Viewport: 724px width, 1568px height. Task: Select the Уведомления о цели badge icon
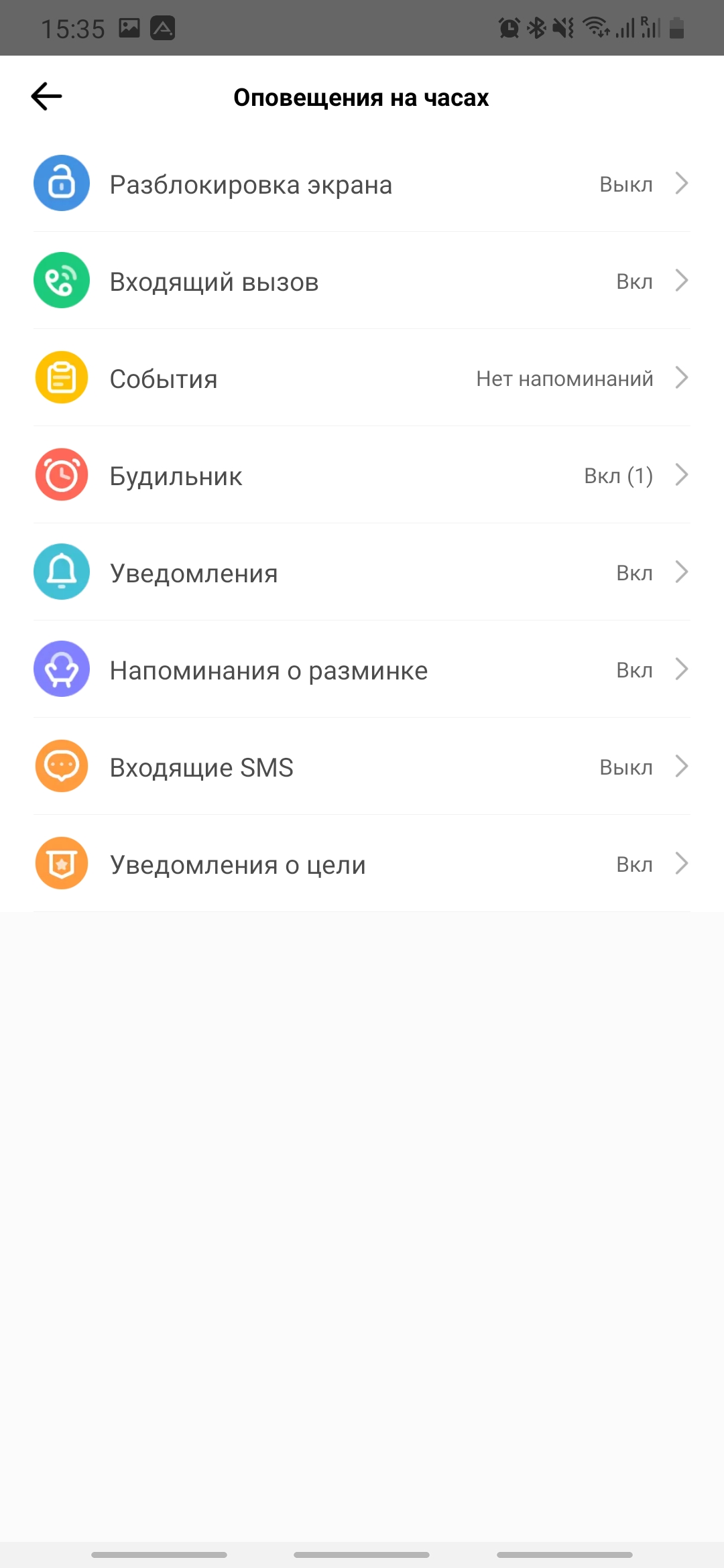[61, 863]
